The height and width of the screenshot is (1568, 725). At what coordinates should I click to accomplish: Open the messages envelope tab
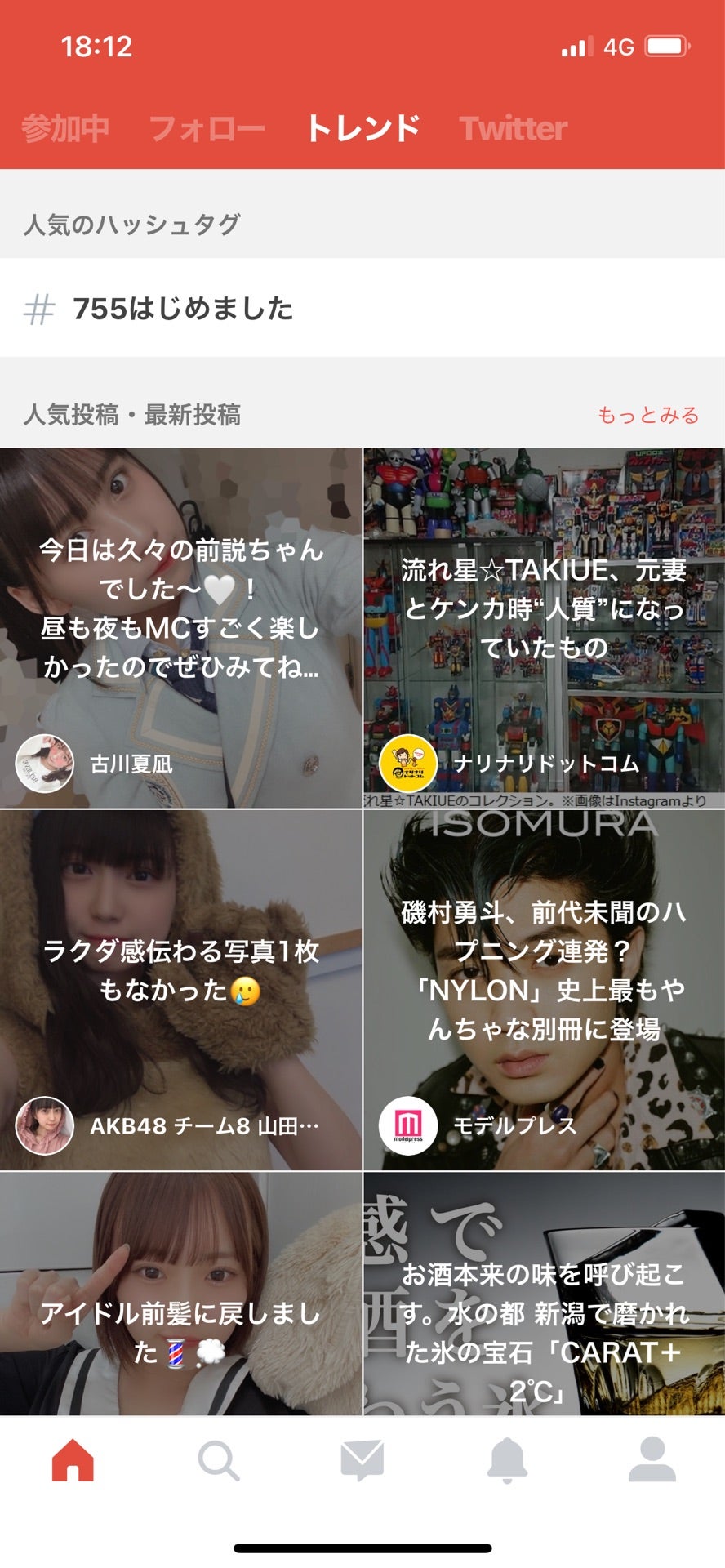(362, 1459)
